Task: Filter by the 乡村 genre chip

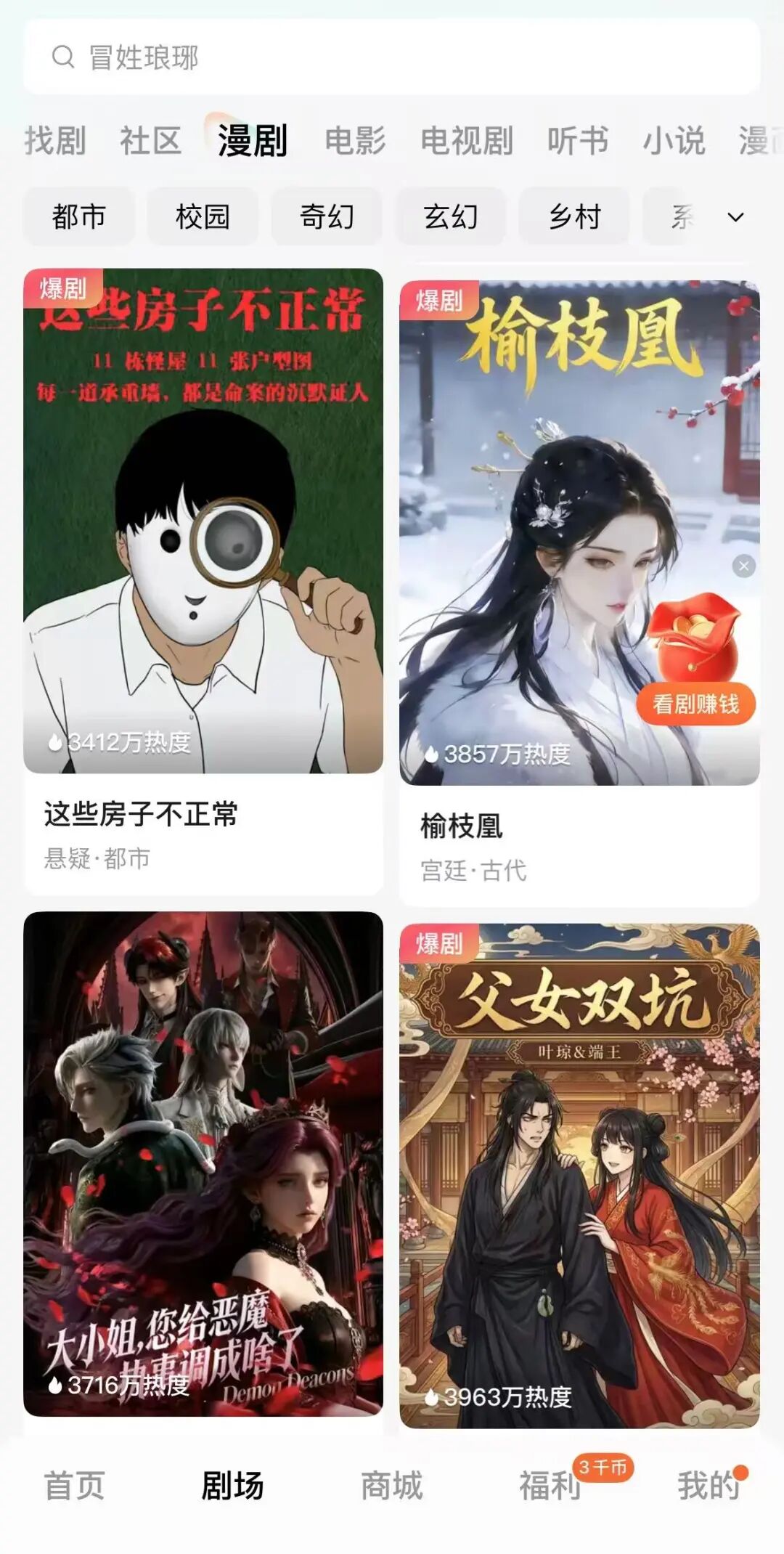Action: point(574,216)
